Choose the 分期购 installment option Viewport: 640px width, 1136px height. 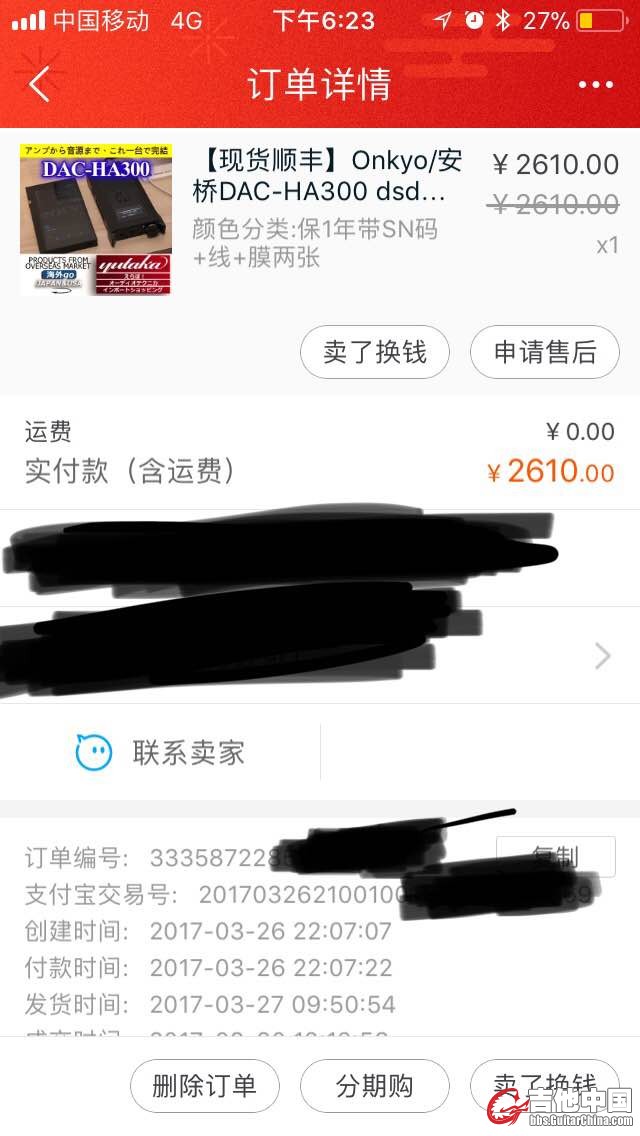tap(375, 1086)
